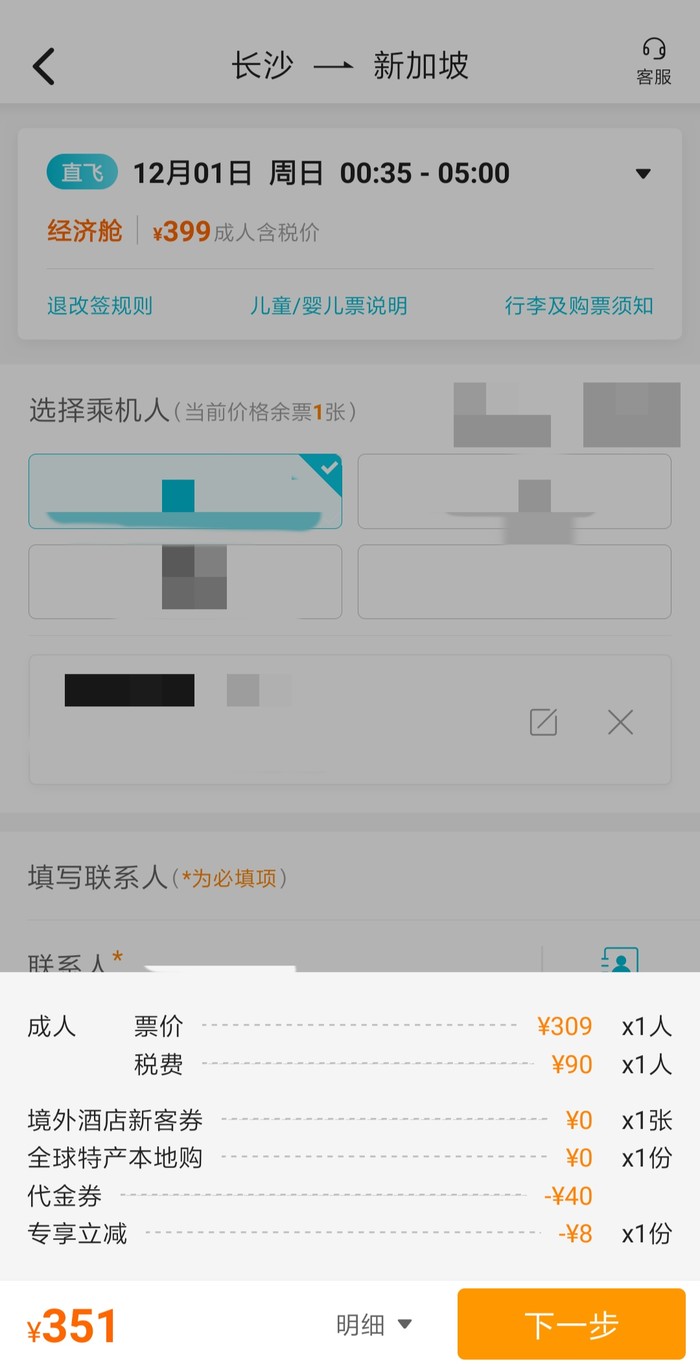Image resolution: width=700 pixels, height=1364 pixels.
Task: Expand the flight details dropdown arrow
Action: pos(643,174)
